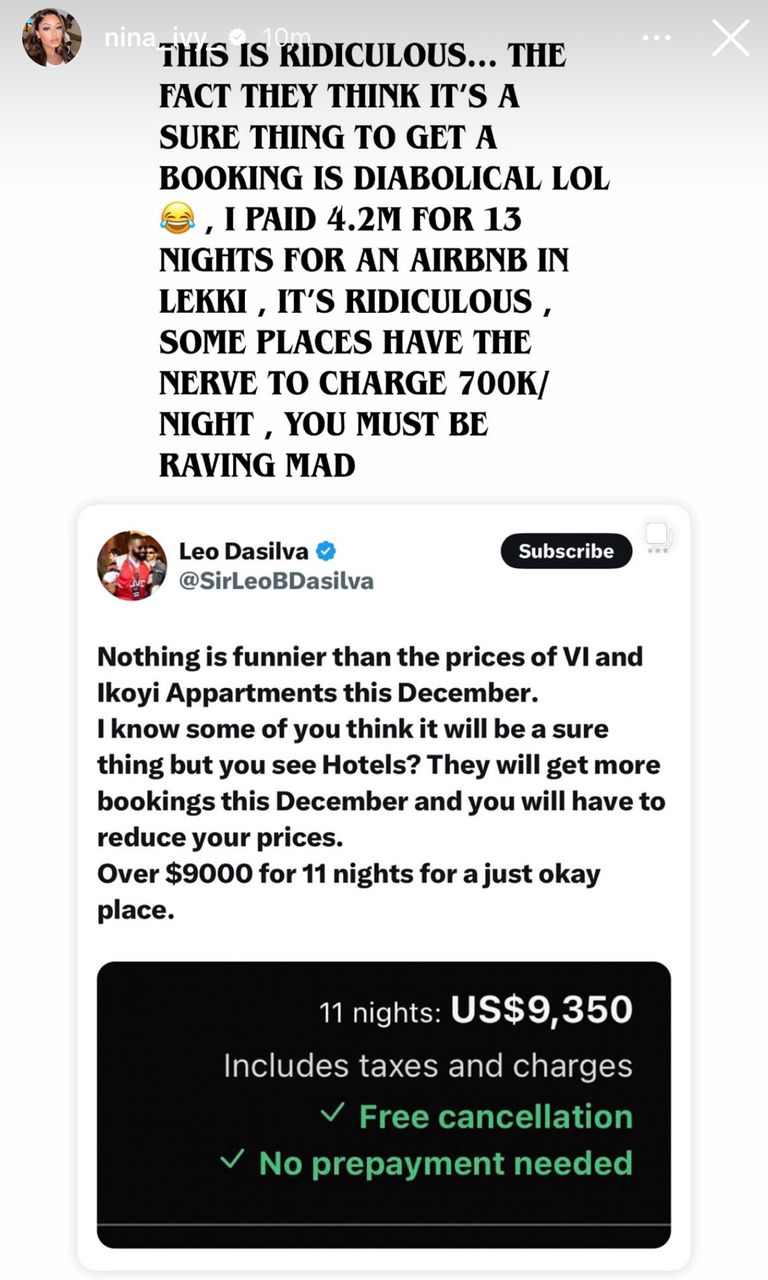768x1280 pixels.
Task: Tap the laughing-crying emoji in the story text
Action: point(175,218)
